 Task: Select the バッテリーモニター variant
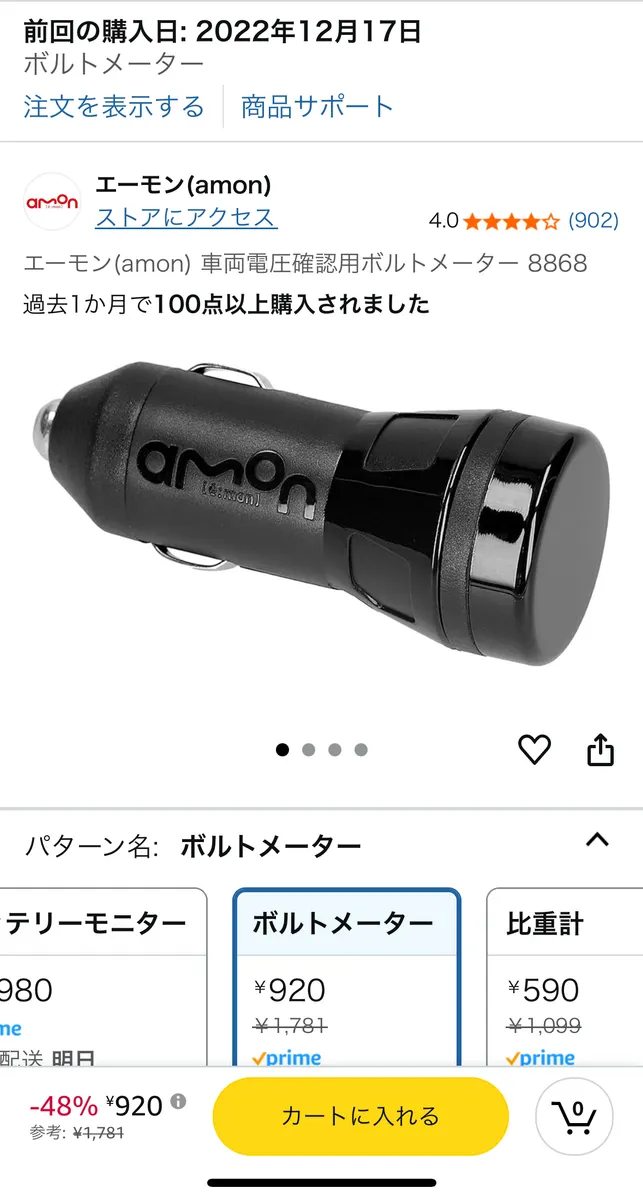103,979
